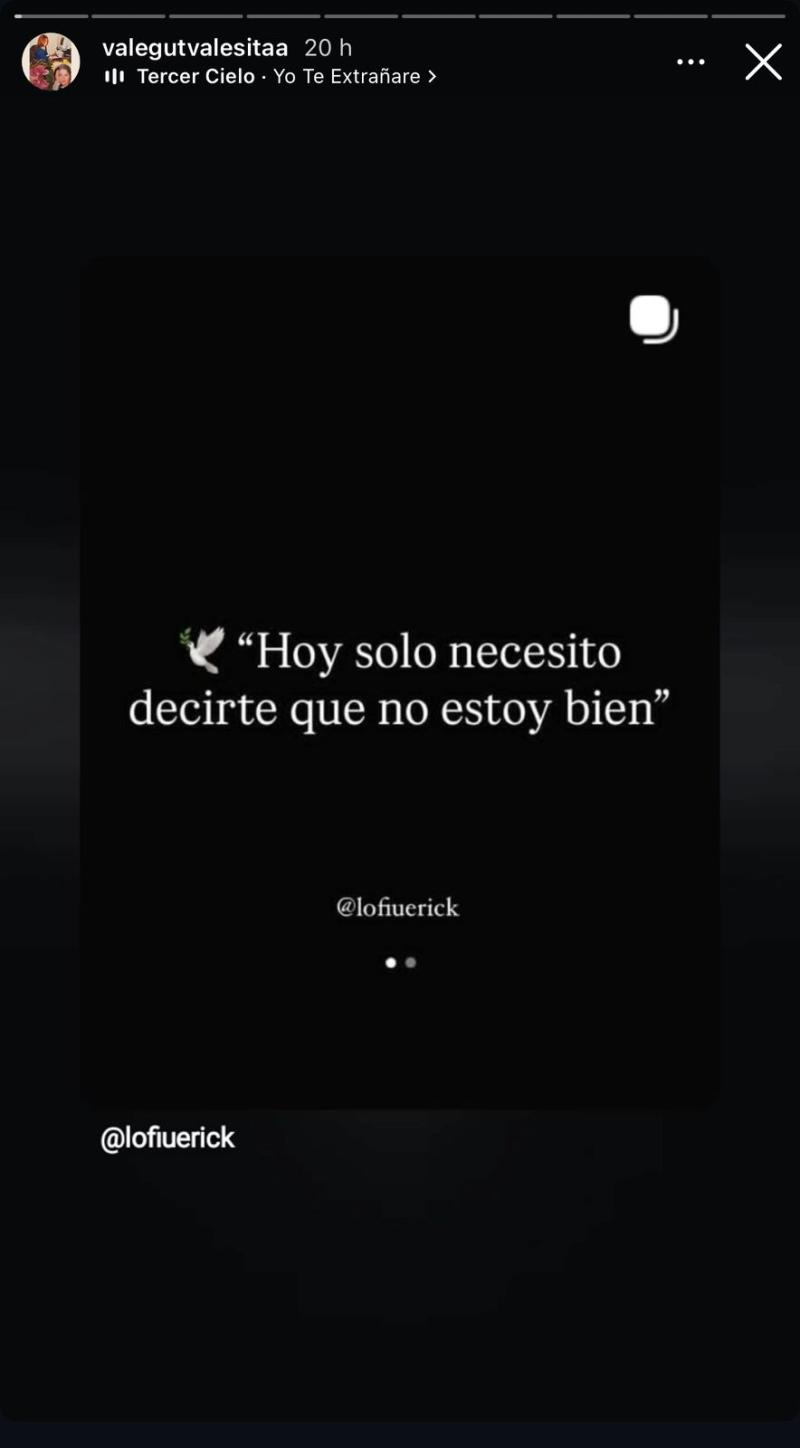The width and height of the screenshot is (800, 1448).
Task: Open the @lofiuerick tag below the post
Action: pos(167,1137)
